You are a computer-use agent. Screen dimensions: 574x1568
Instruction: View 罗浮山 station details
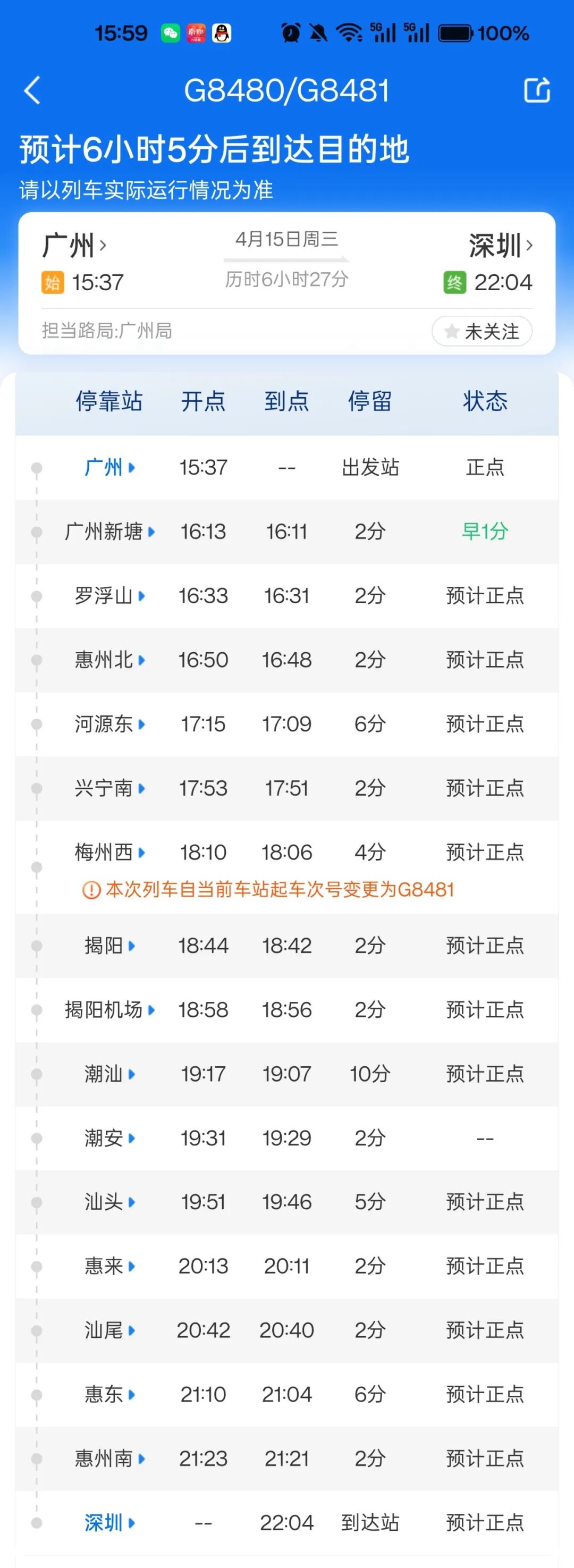[109, 595]
